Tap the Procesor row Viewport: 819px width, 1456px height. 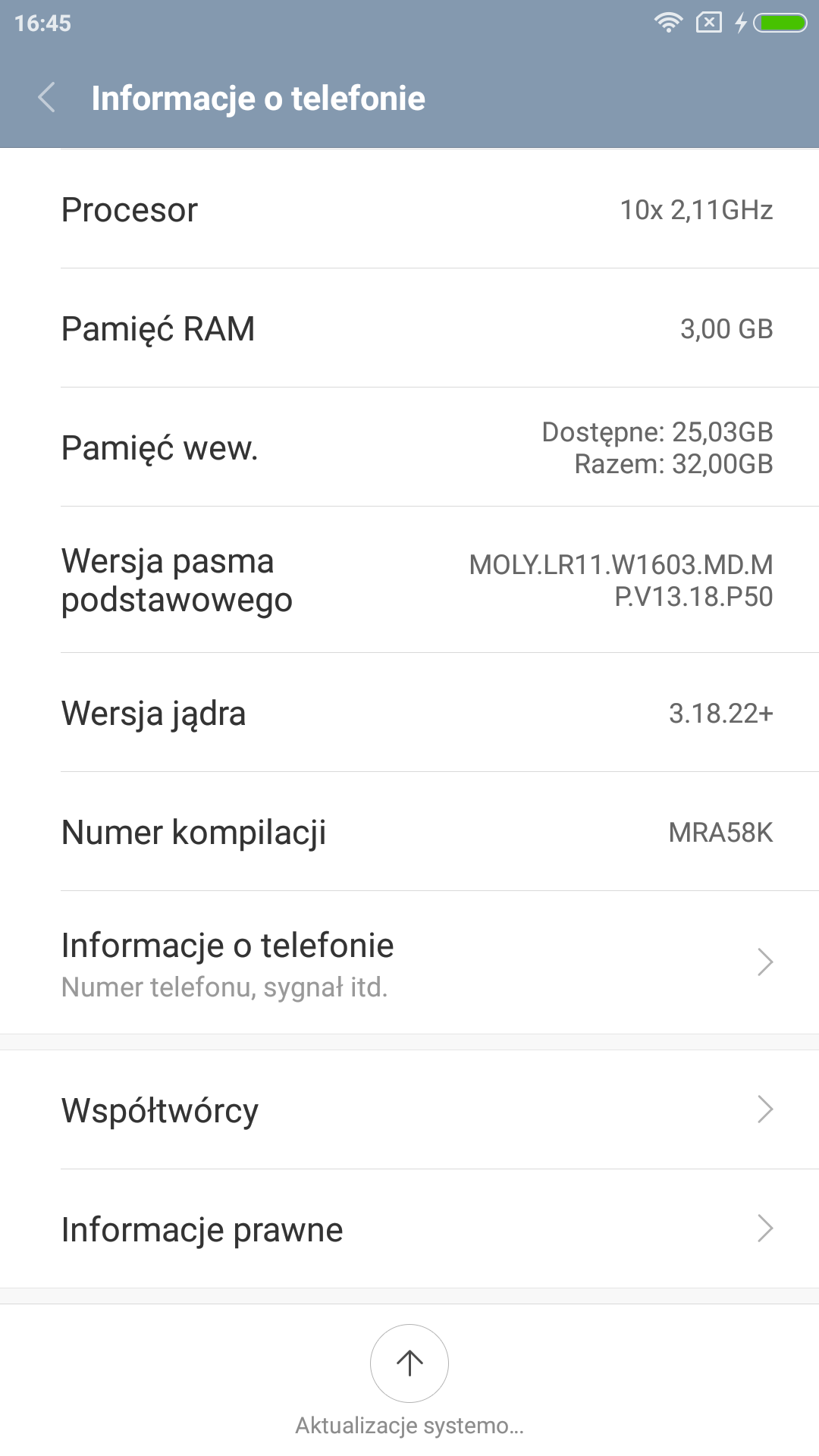pyautogui.click(x=409, y=209)
